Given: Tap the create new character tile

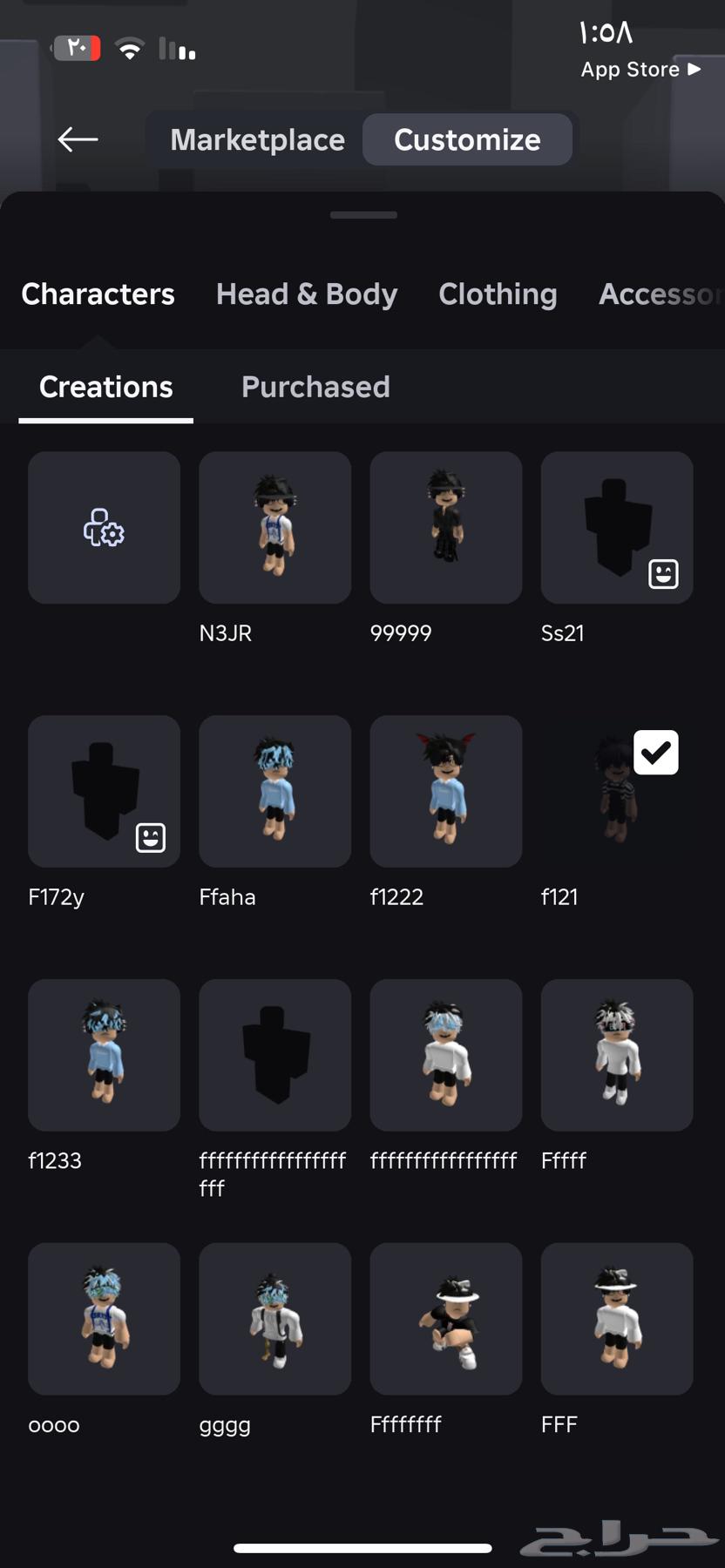Looking at the screenshot, I should coord(104,528).
